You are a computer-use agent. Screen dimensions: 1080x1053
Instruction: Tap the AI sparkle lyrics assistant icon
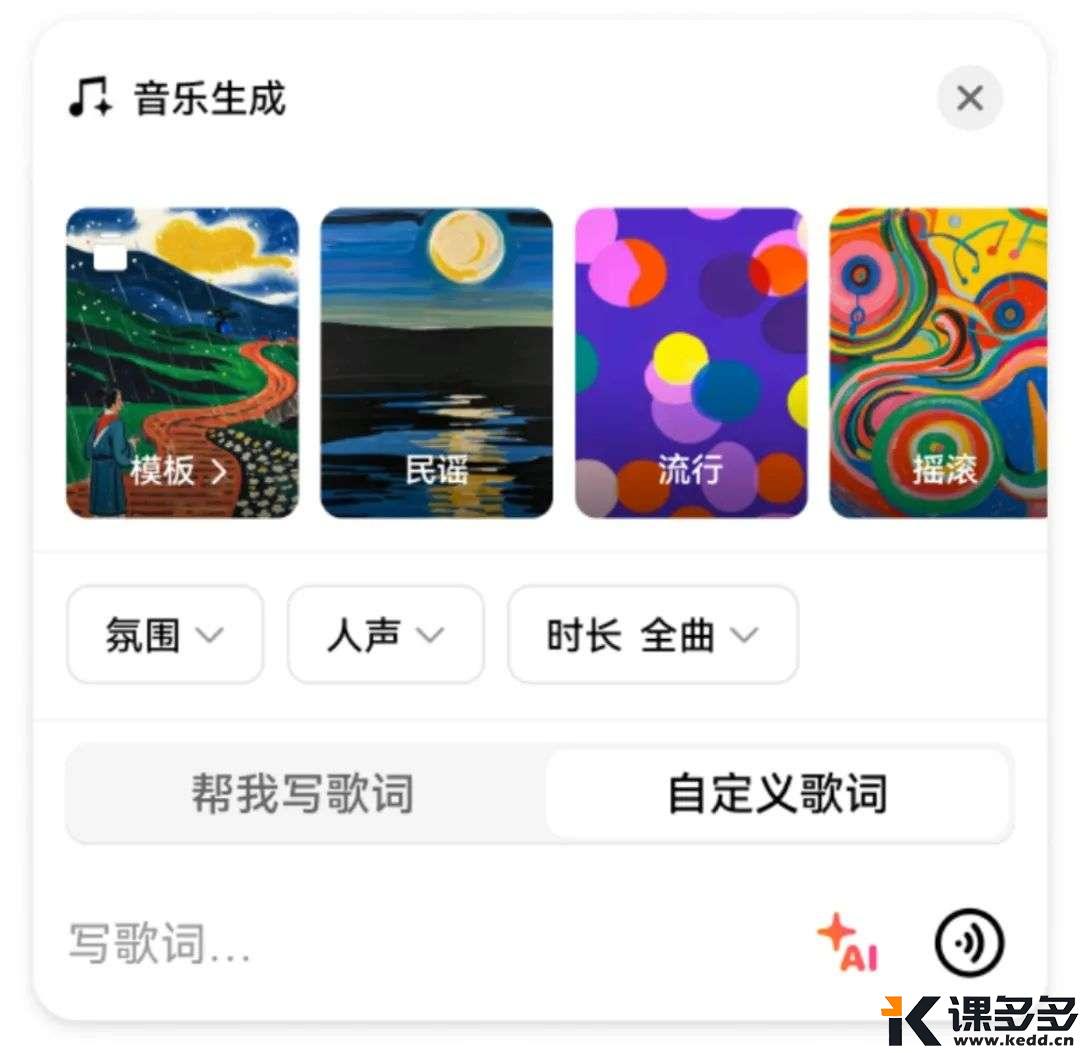tap(848, 943)
